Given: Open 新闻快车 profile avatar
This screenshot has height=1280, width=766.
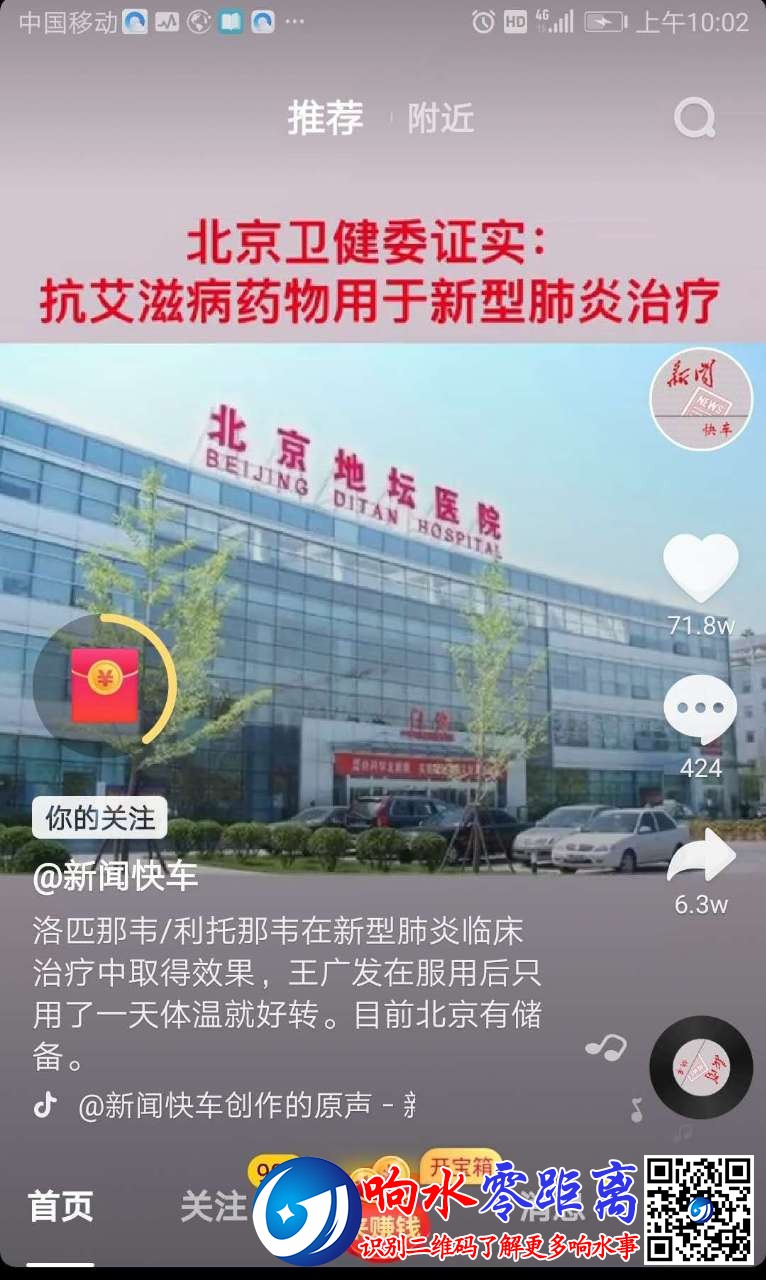Looking at the screenshot, I should tap(701, 398).
